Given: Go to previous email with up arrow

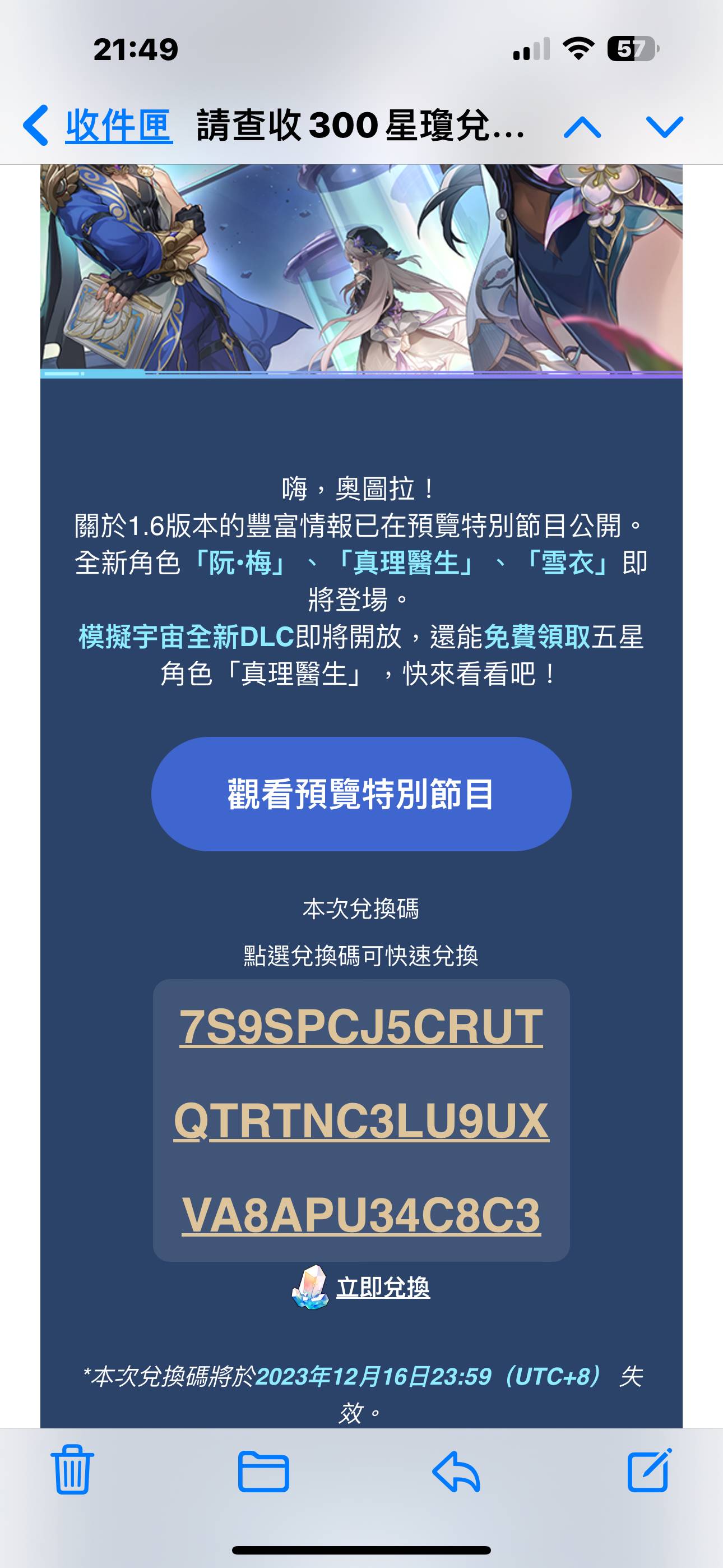Looking at the screenshot, I should [x=582, y=127].
